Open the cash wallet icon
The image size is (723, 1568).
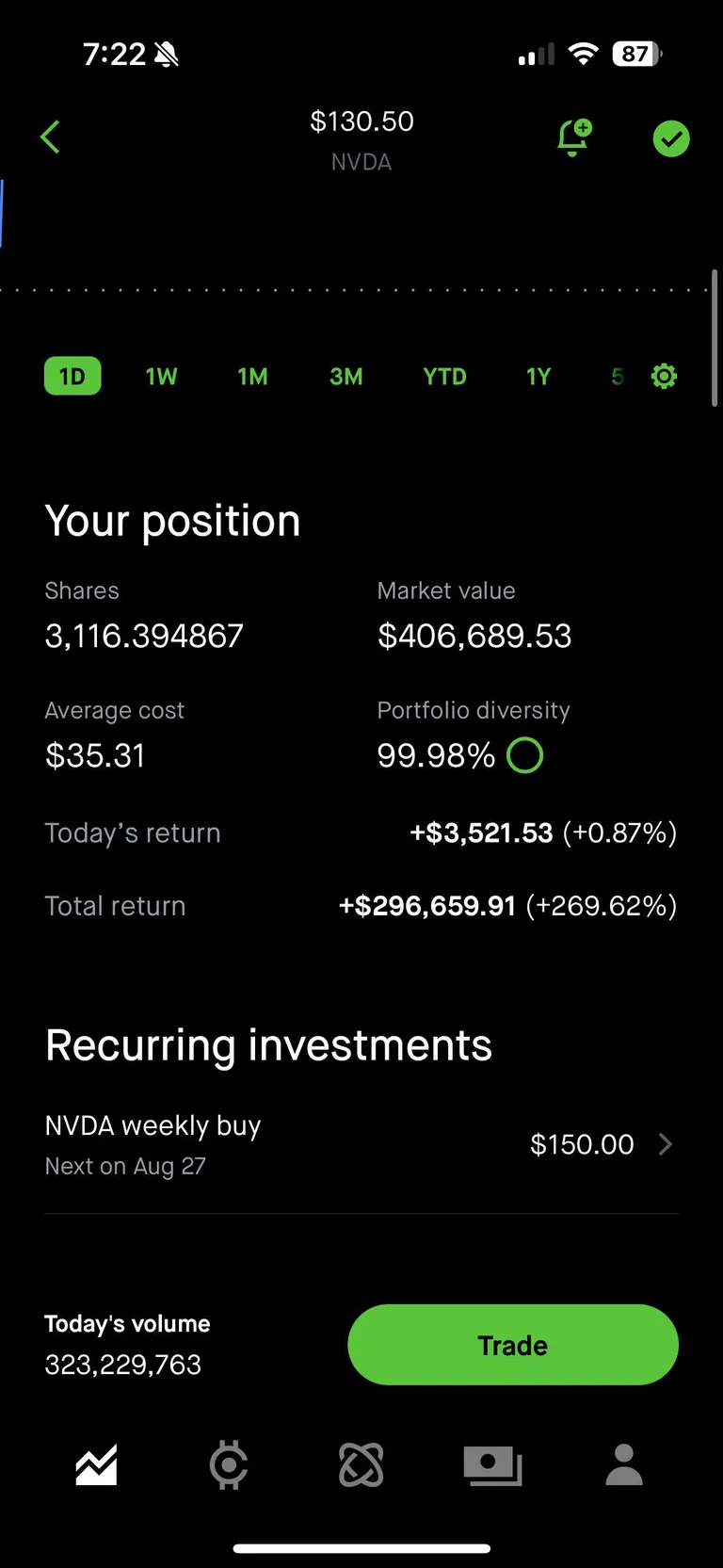(x=491, y=1465)
